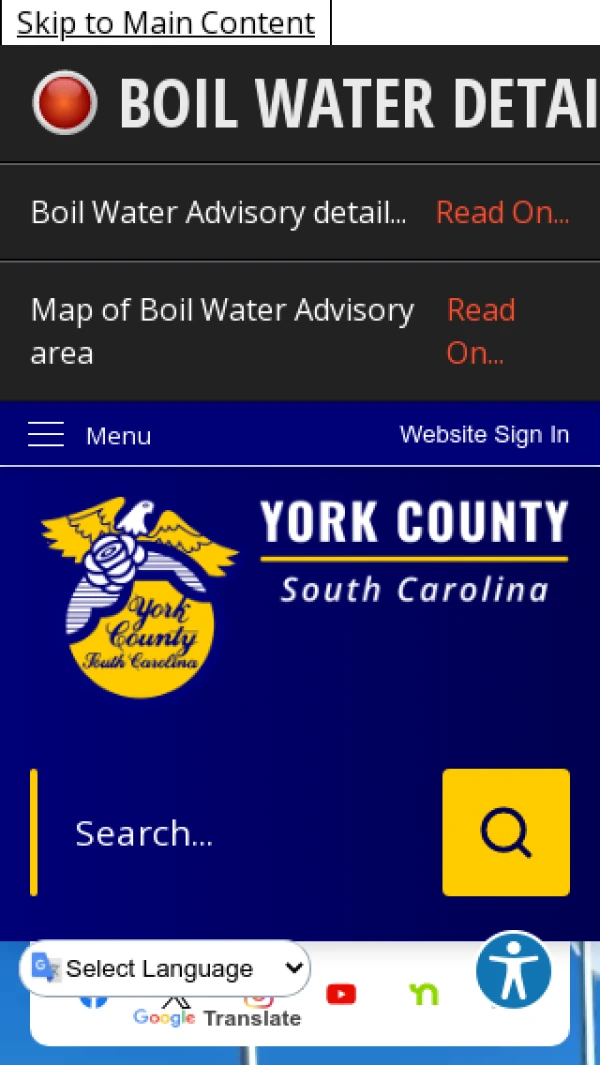Expand the Select Language dropdown

click(x=167, y=968)
